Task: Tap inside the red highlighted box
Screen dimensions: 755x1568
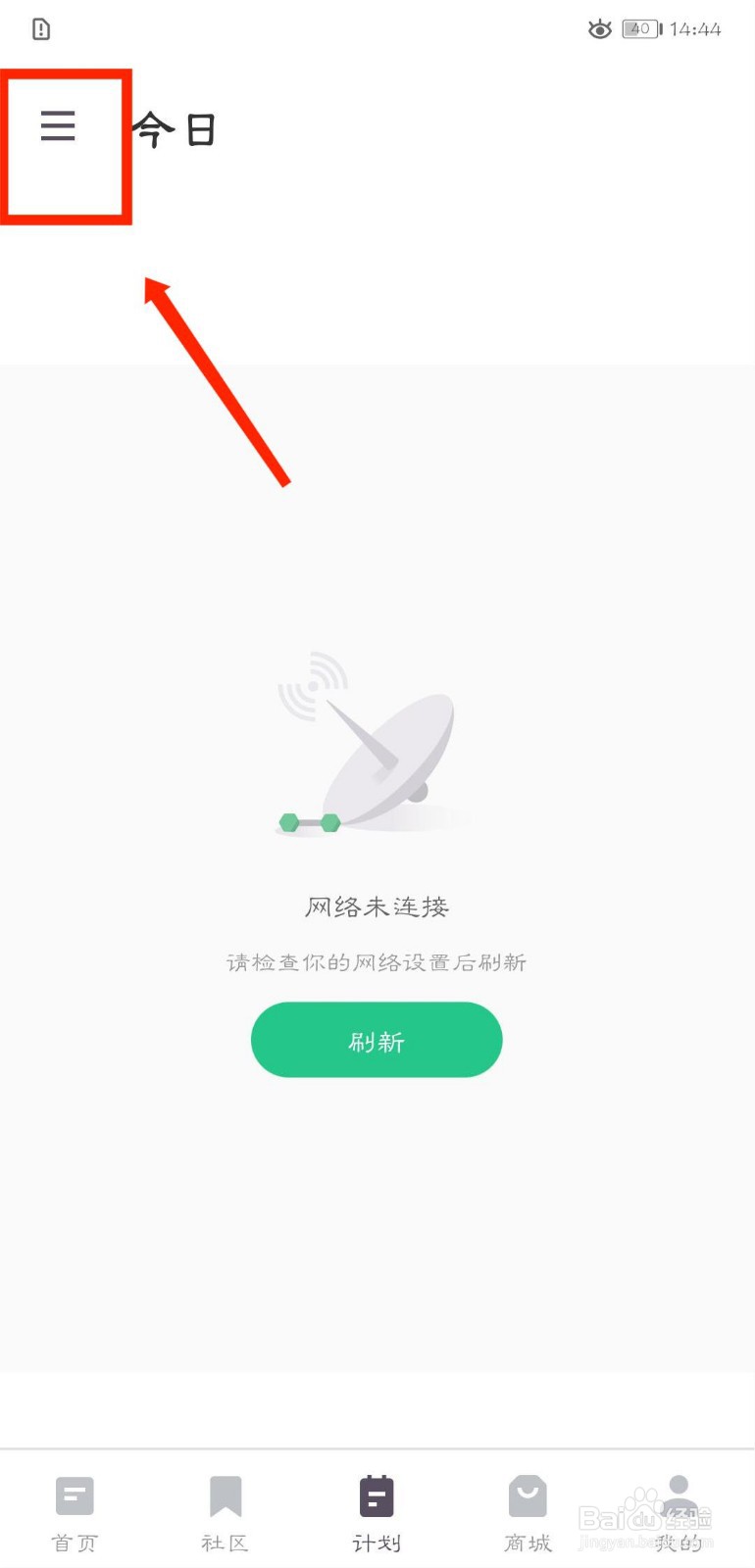Action: pos(66,144)
